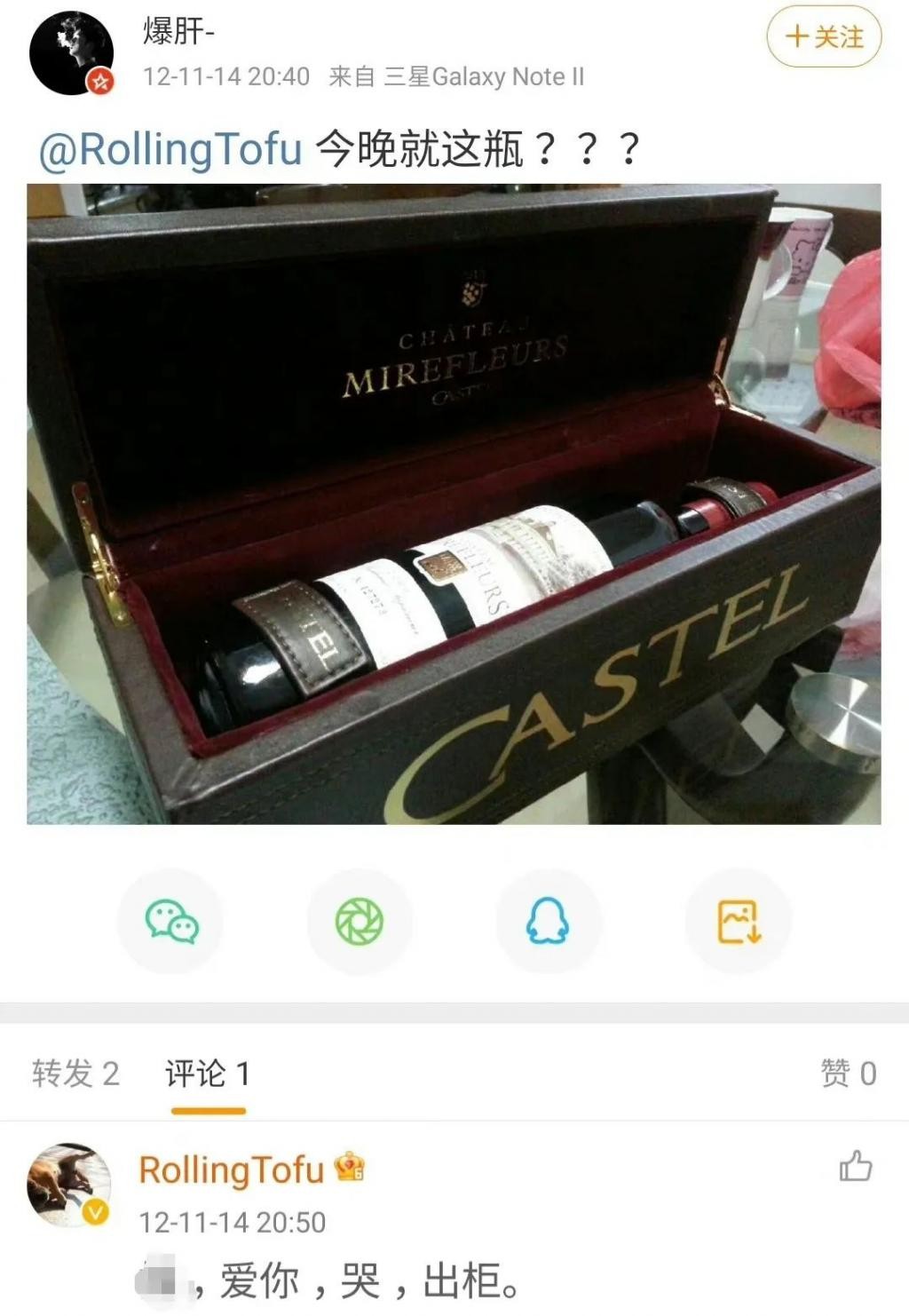Share post to WeChat Moments
Screen dimensions: 909x1316
(360, 921)
